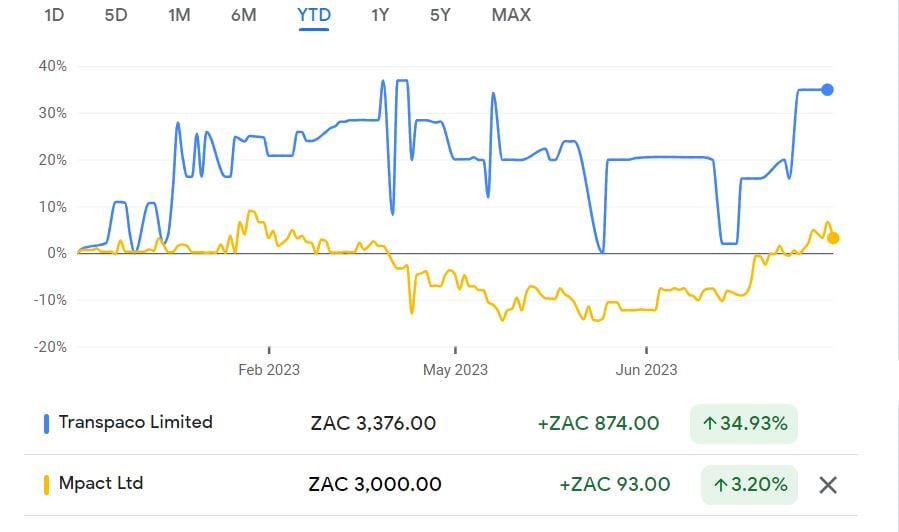
Task: Switch to the 6M range
Action: coord(243,15)
